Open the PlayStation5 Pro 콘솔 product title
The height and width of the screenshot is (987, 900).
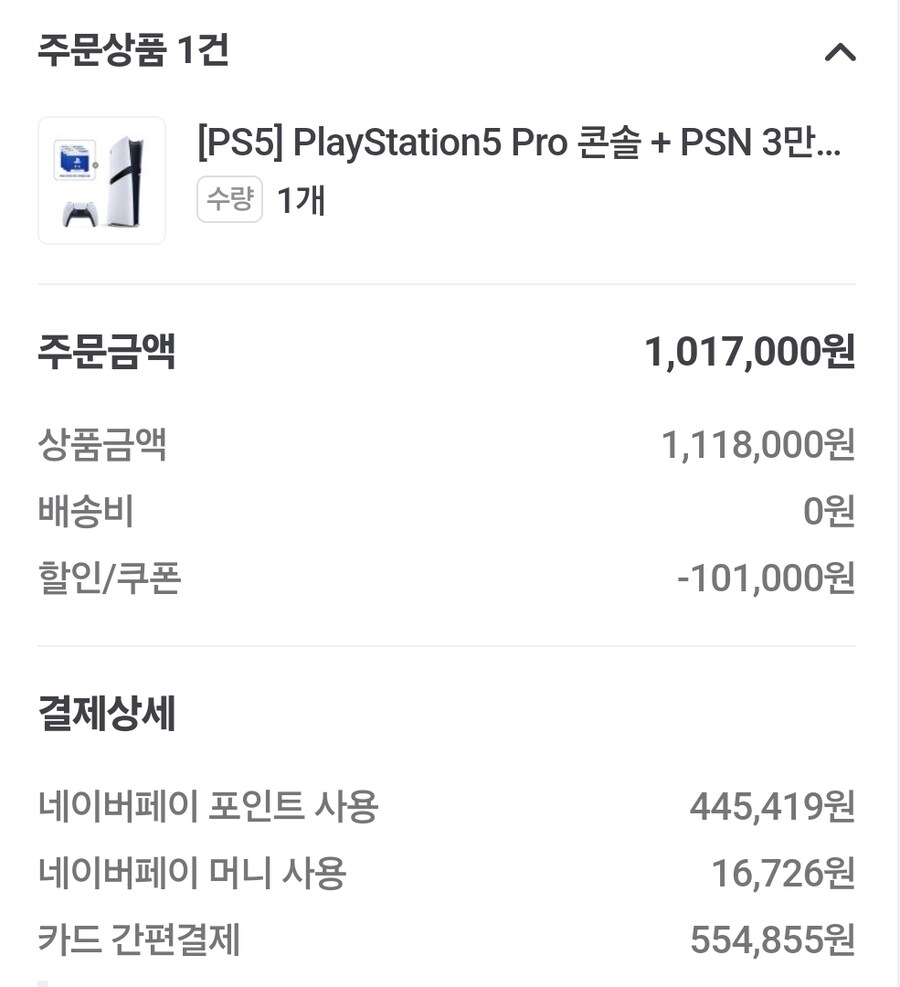pyautogui.click(x=520, y=146)
